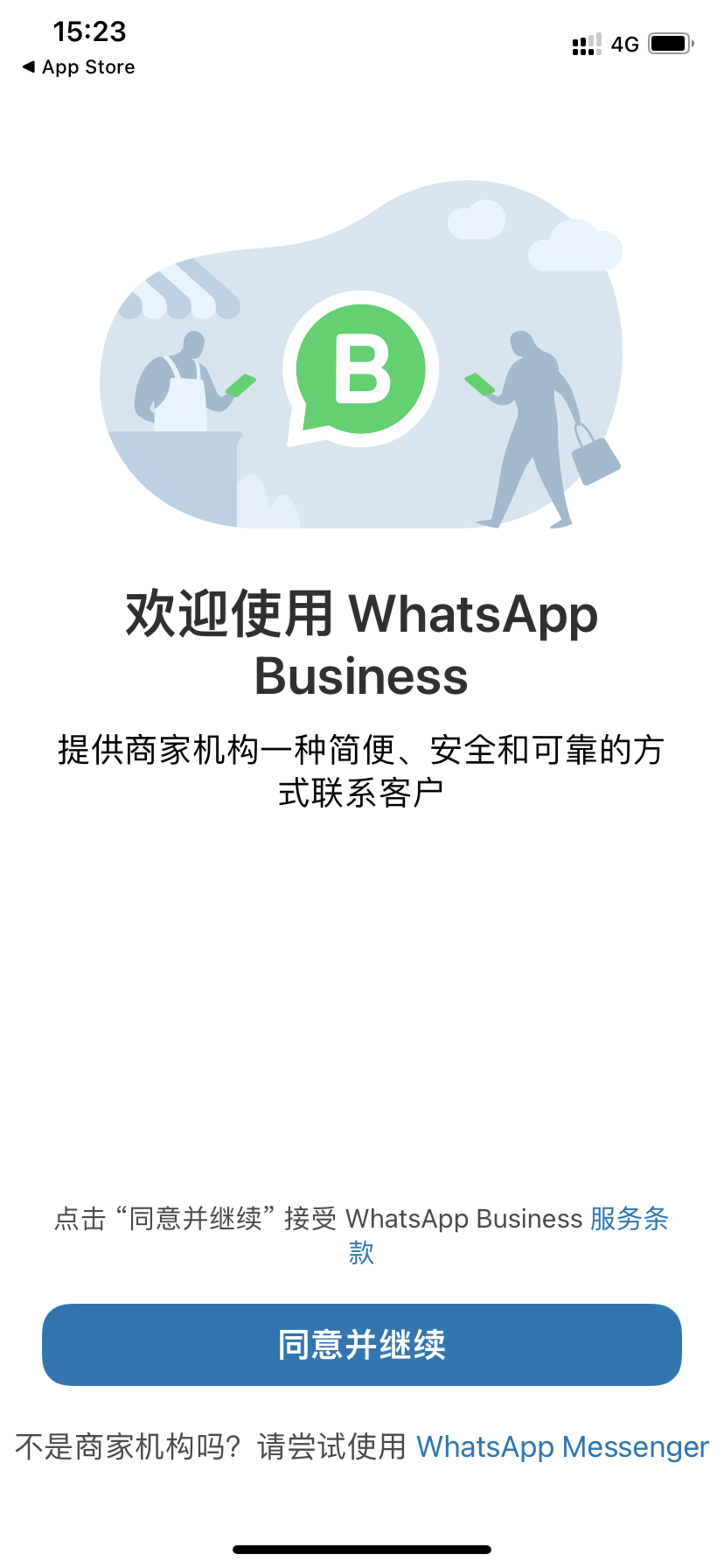Image resolution: width=724 pixels, height=1568 pixels.
Task: Tap the 同意并继续 button
Action: tap(362, 1345)
